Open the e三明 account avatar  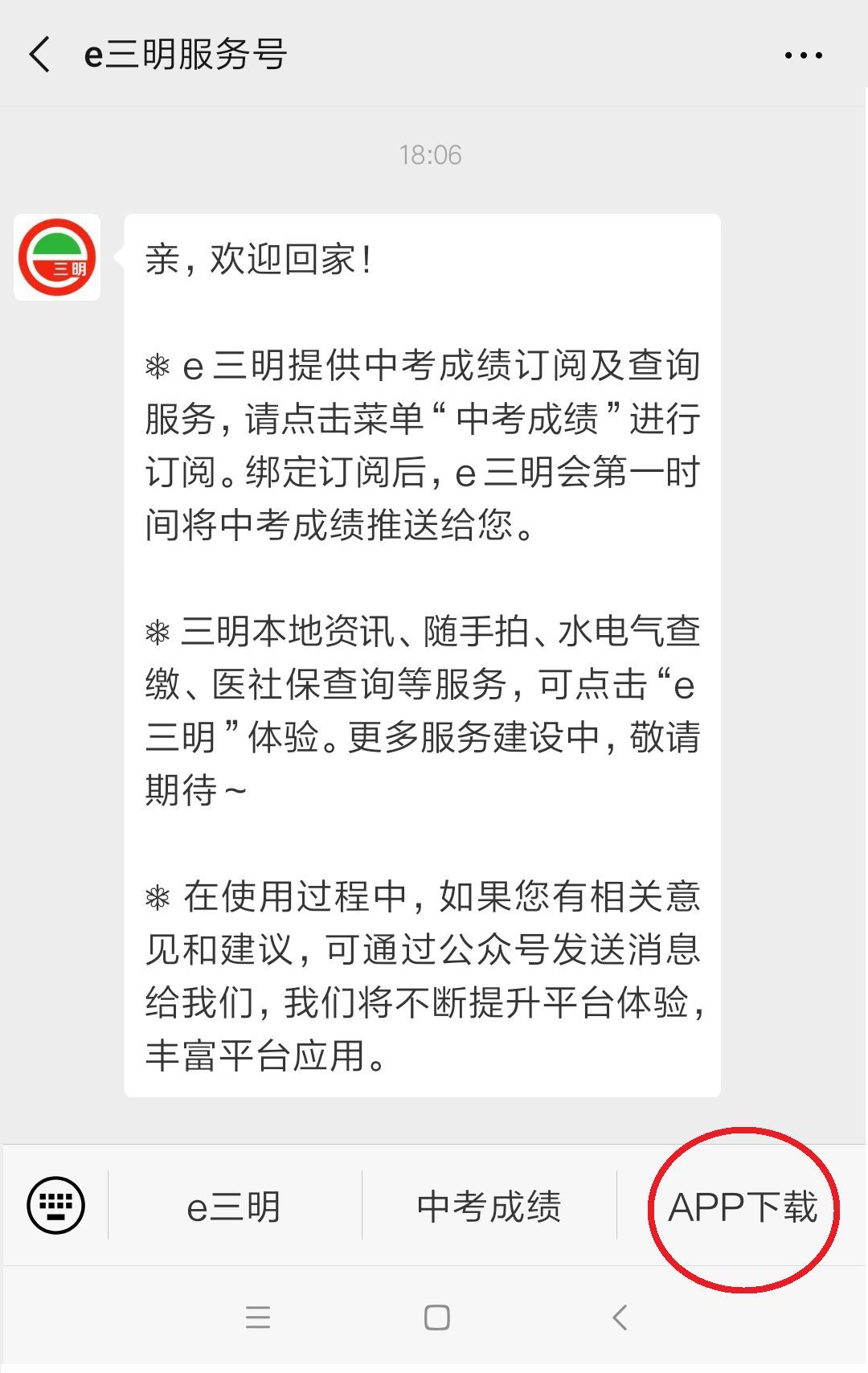pyautogui.click(x=57, y=257)
